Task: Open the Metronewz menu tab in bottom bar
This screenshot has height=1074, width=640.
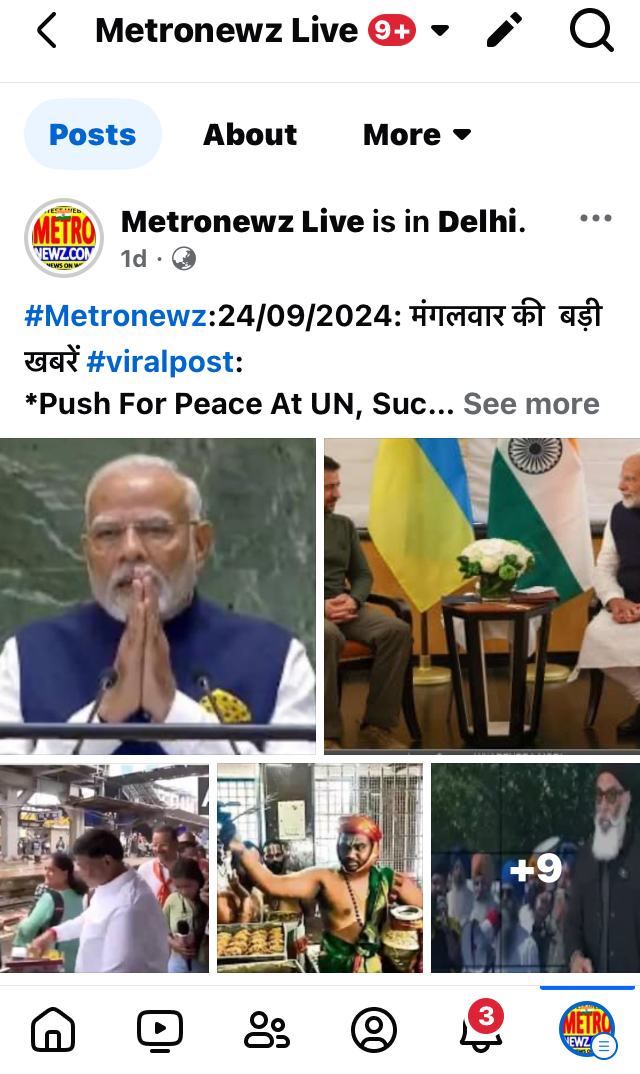Action: 588,1029
